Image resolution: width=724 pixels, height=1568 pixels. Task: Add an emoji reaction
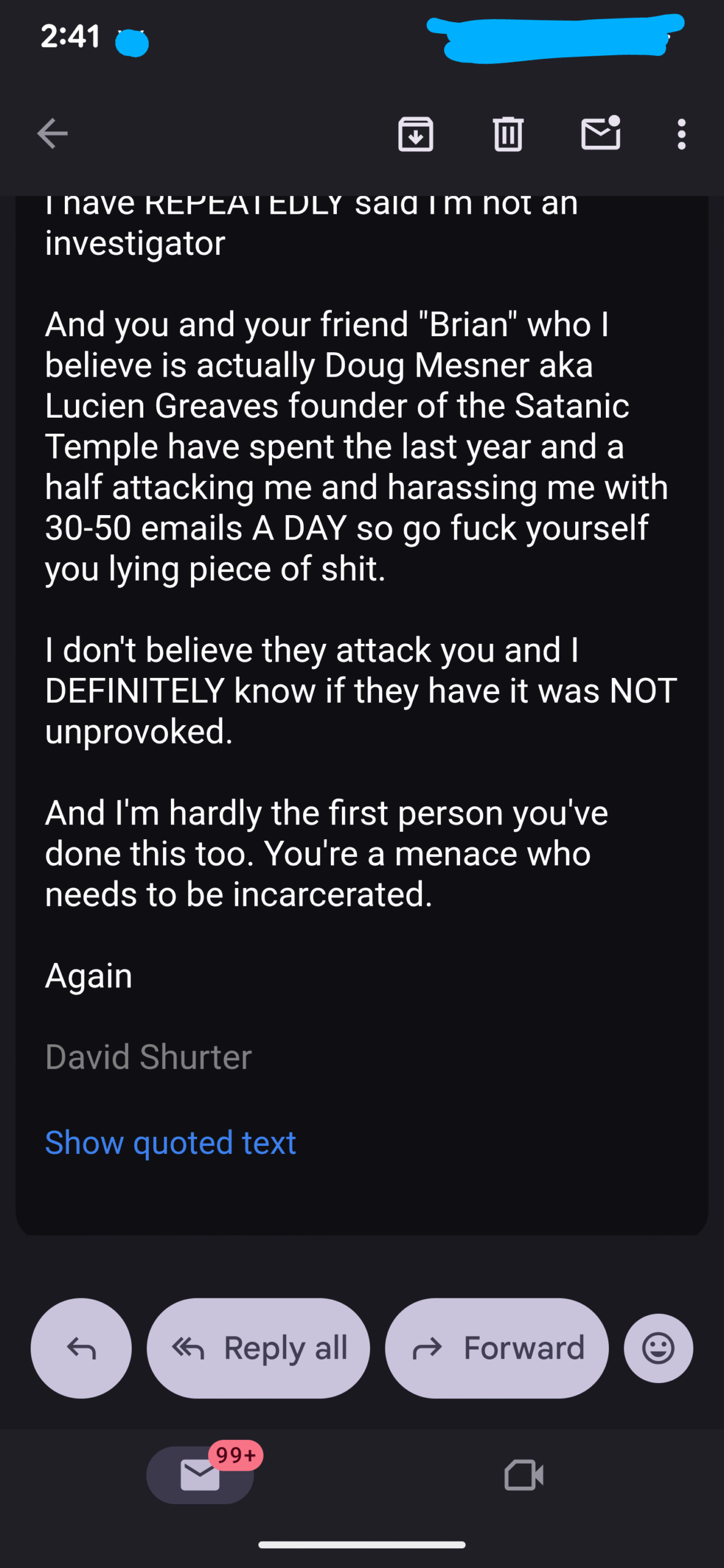pos(658,1347)
